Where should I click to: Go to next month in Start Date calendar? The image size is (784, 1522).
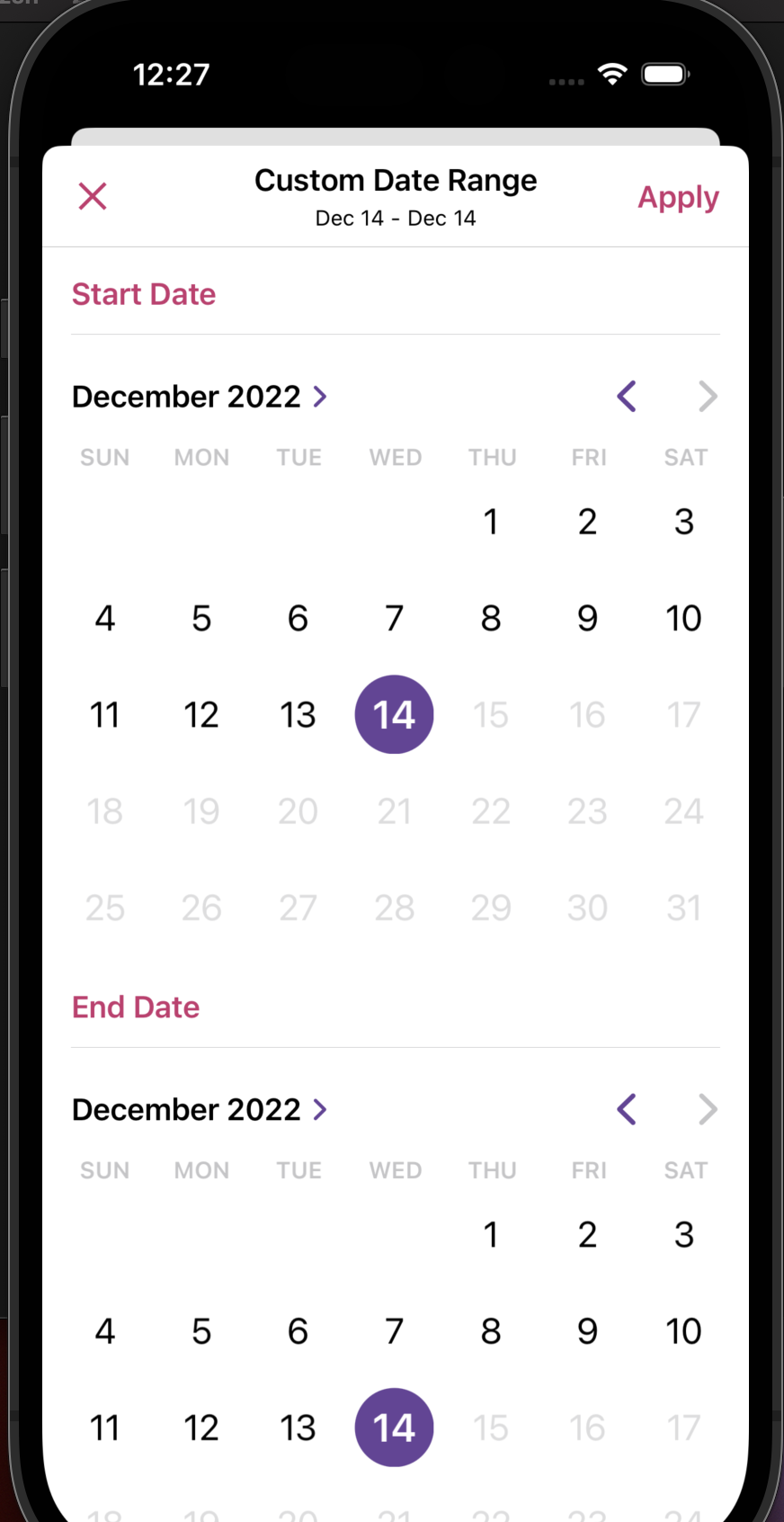click(708, 397)
